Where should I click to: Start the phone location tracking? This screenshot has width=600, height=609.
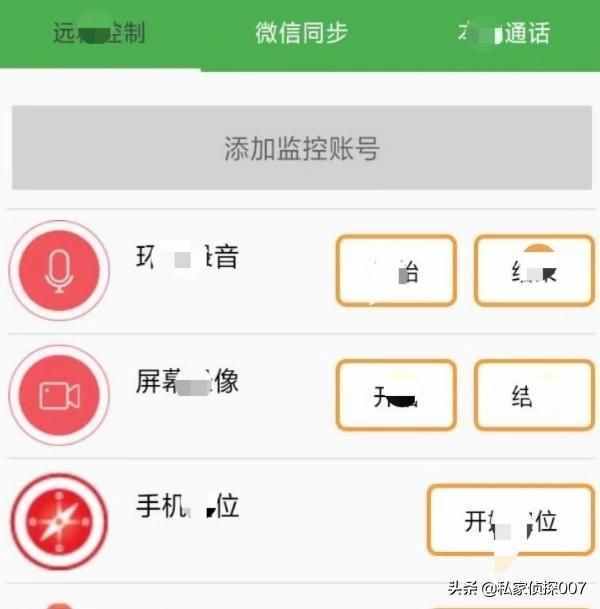coord(510,519)
